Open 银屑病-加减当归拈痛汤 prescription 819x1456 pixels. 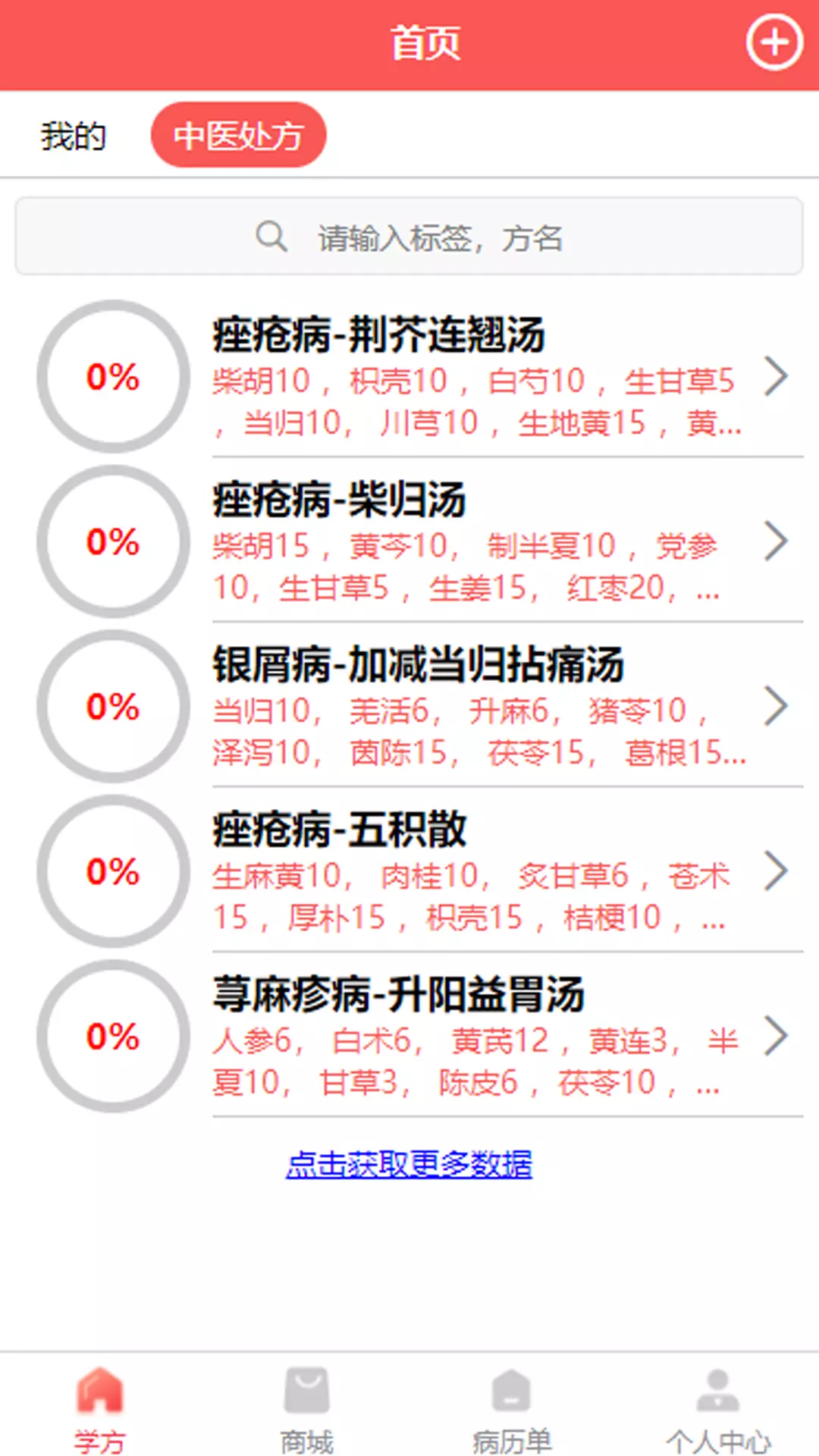point(409,706)
